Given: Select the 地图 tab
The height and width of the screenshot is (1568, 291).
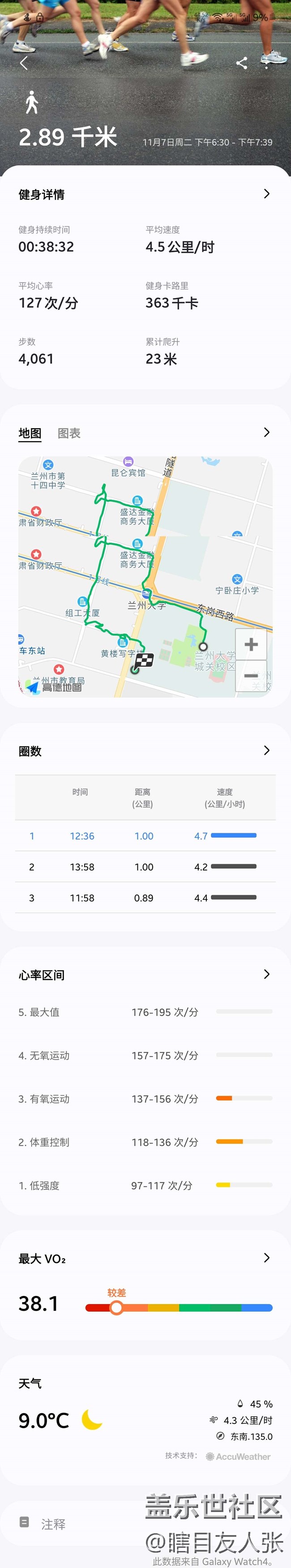Looking at the screenshot, I should pyautogui.click(x=30, y=433).
